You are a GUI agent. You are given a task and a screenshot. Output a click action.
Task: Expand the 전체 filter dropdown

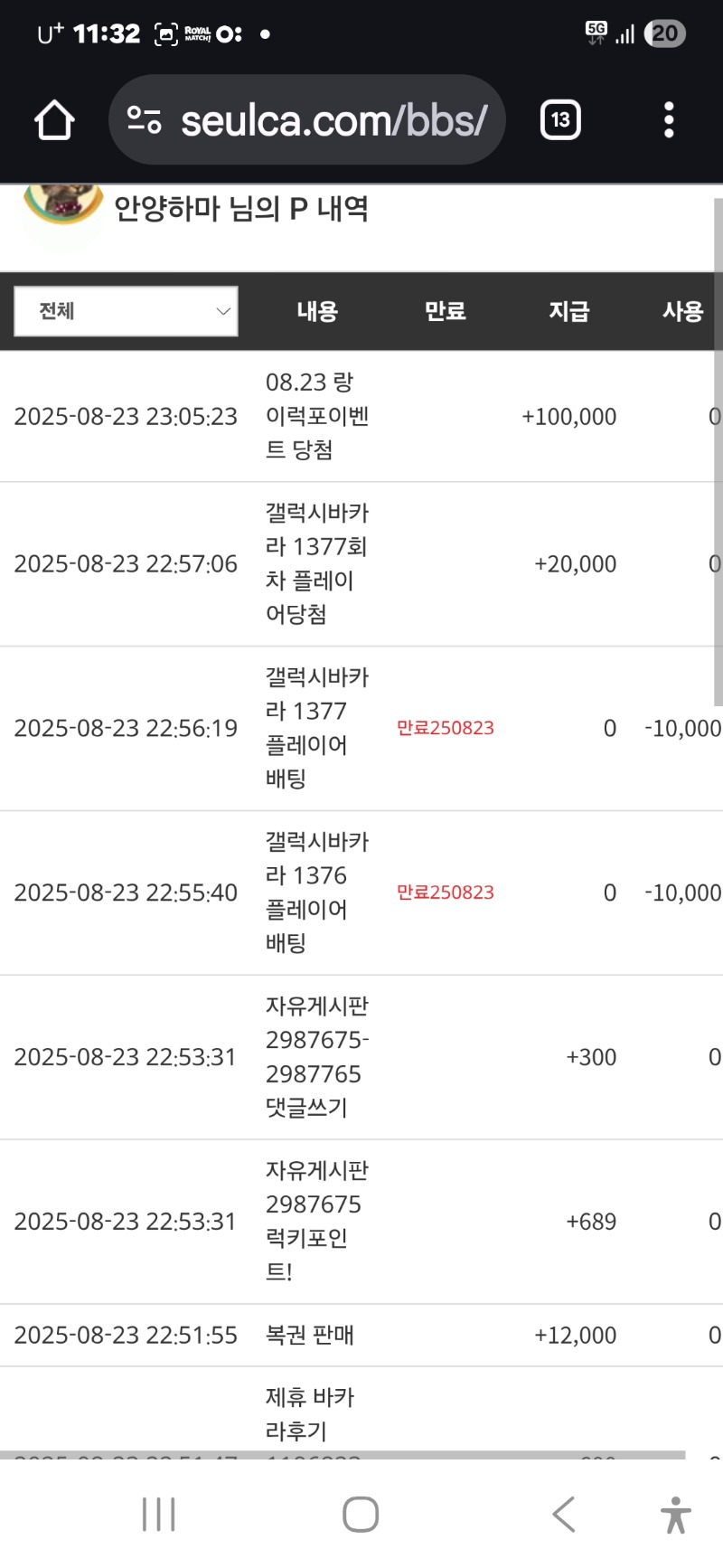point(127,311)
